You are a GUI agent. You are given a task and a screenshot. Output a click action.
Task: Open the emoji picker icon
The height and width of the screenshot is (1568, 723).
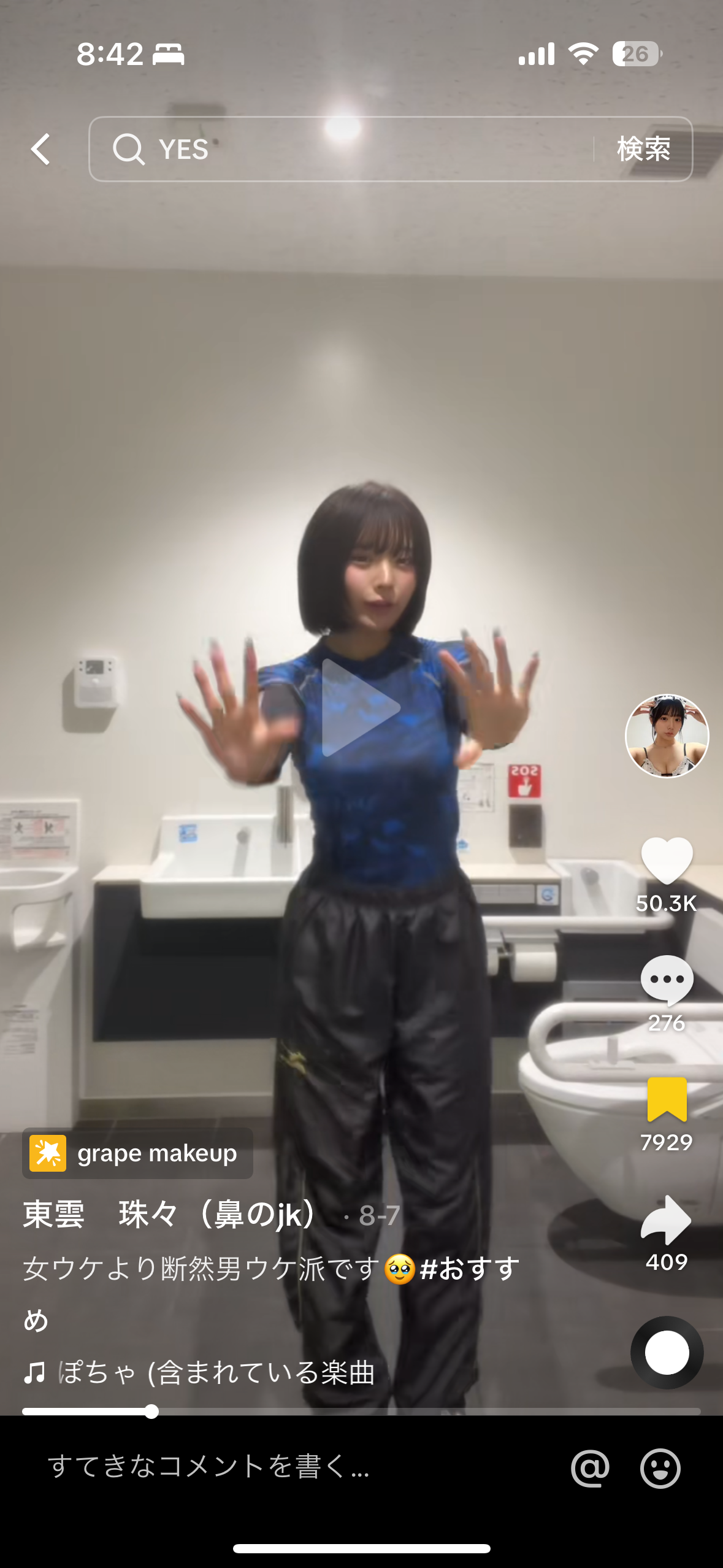click(660, 1468)
